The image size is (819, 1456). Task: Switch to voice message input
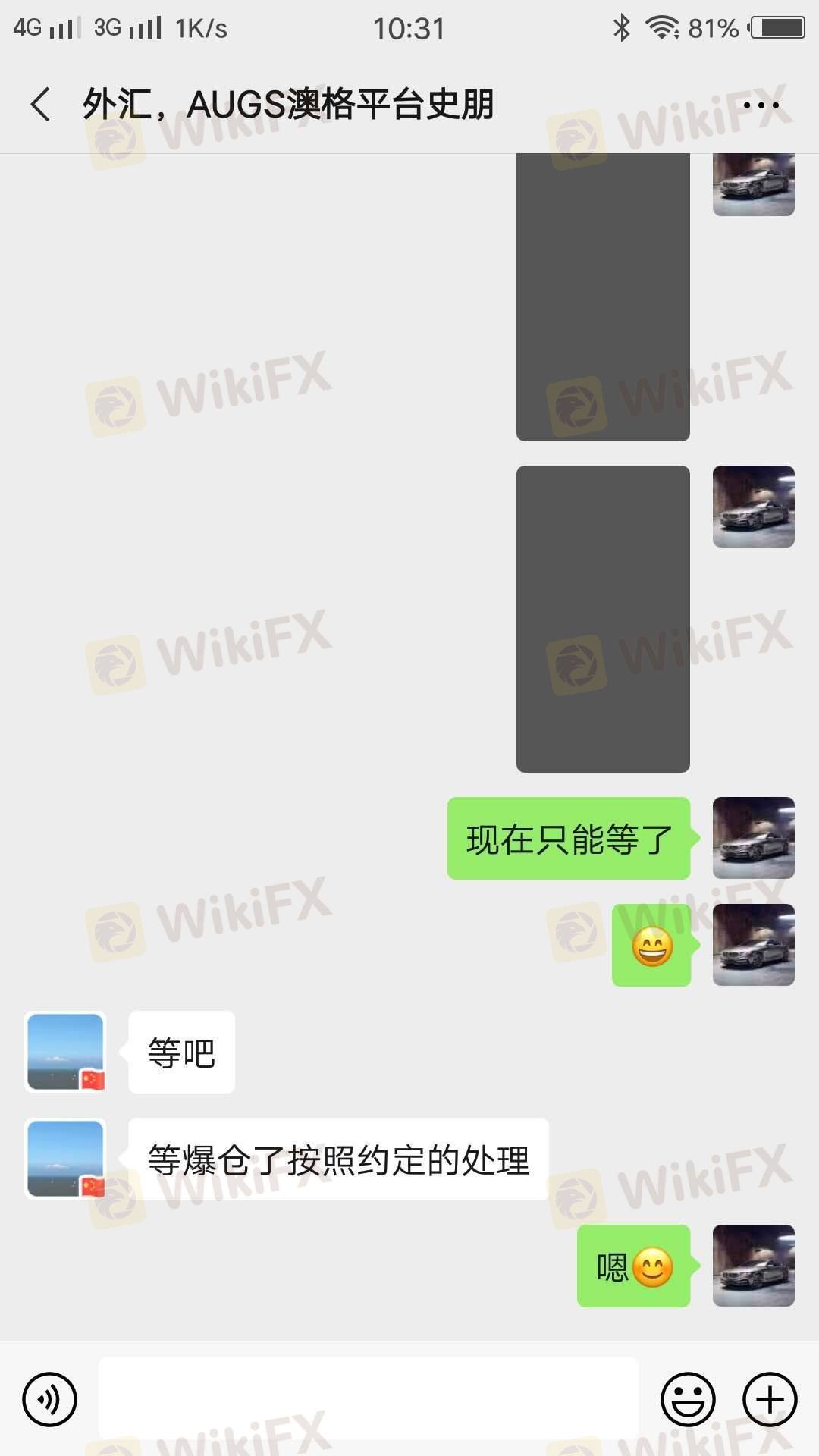[x=49, y=1399]
